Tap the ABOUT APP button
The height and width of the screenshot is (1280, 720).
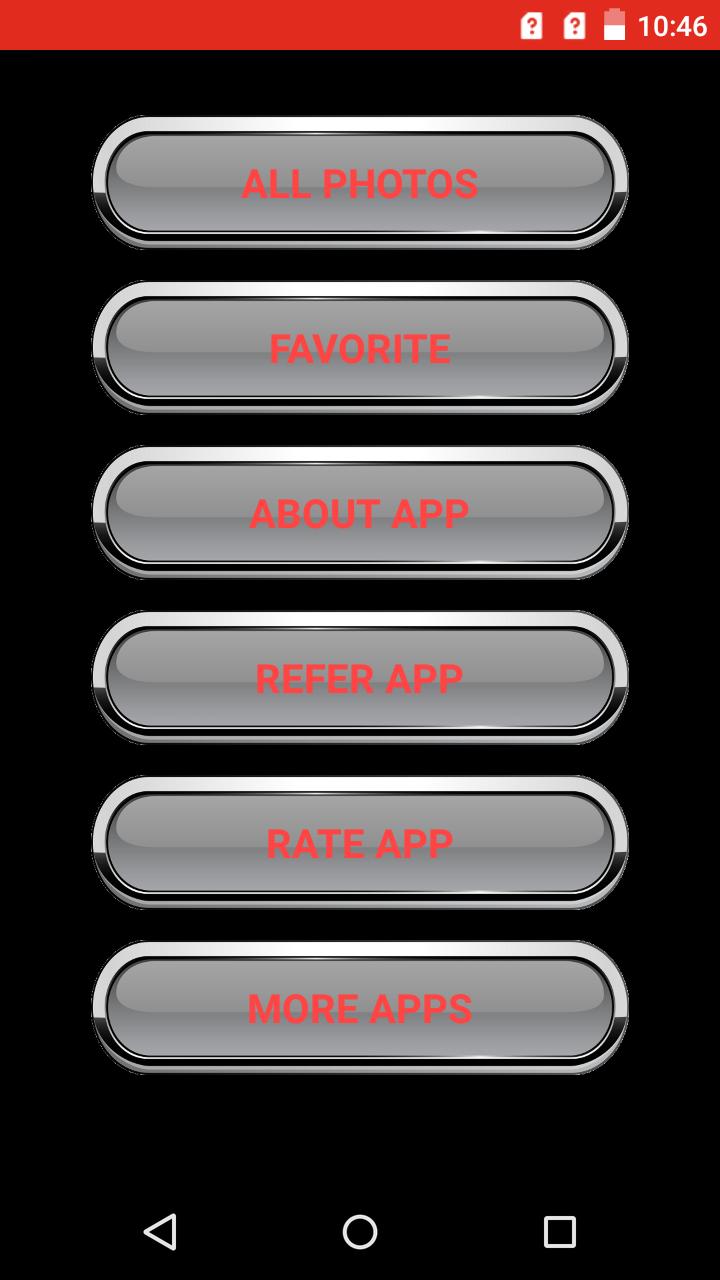pos(360,513)
